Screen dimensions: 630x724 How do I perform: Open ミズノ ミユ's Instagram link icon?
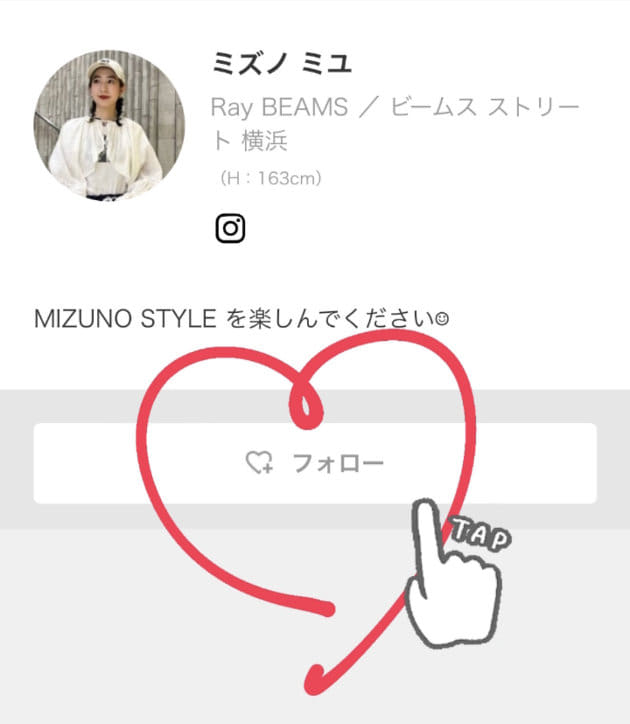tap(230, 229)
